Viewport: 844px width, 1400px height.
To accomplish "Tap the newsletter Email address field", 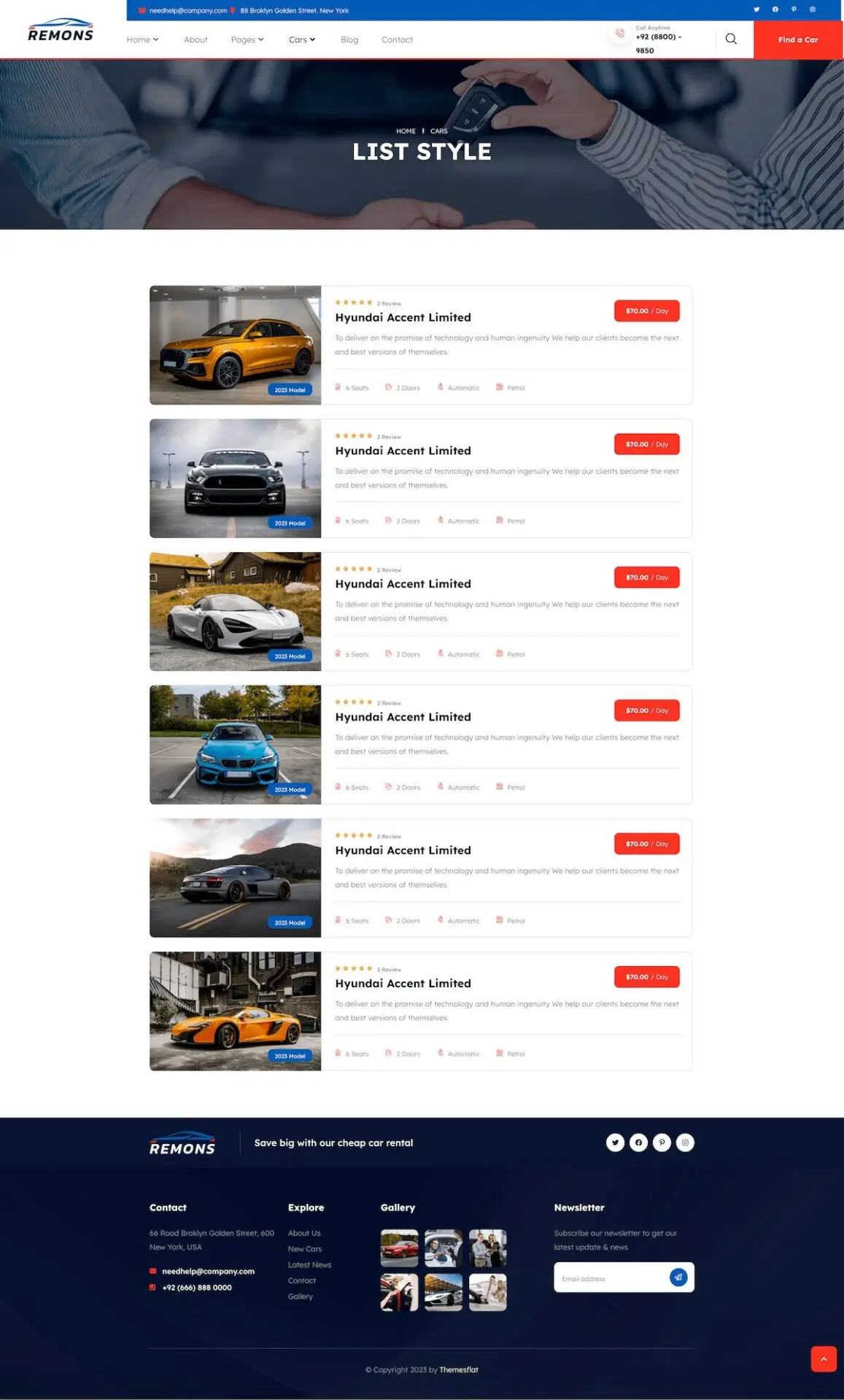I will pyautogui.click(x=611, y=1277).
